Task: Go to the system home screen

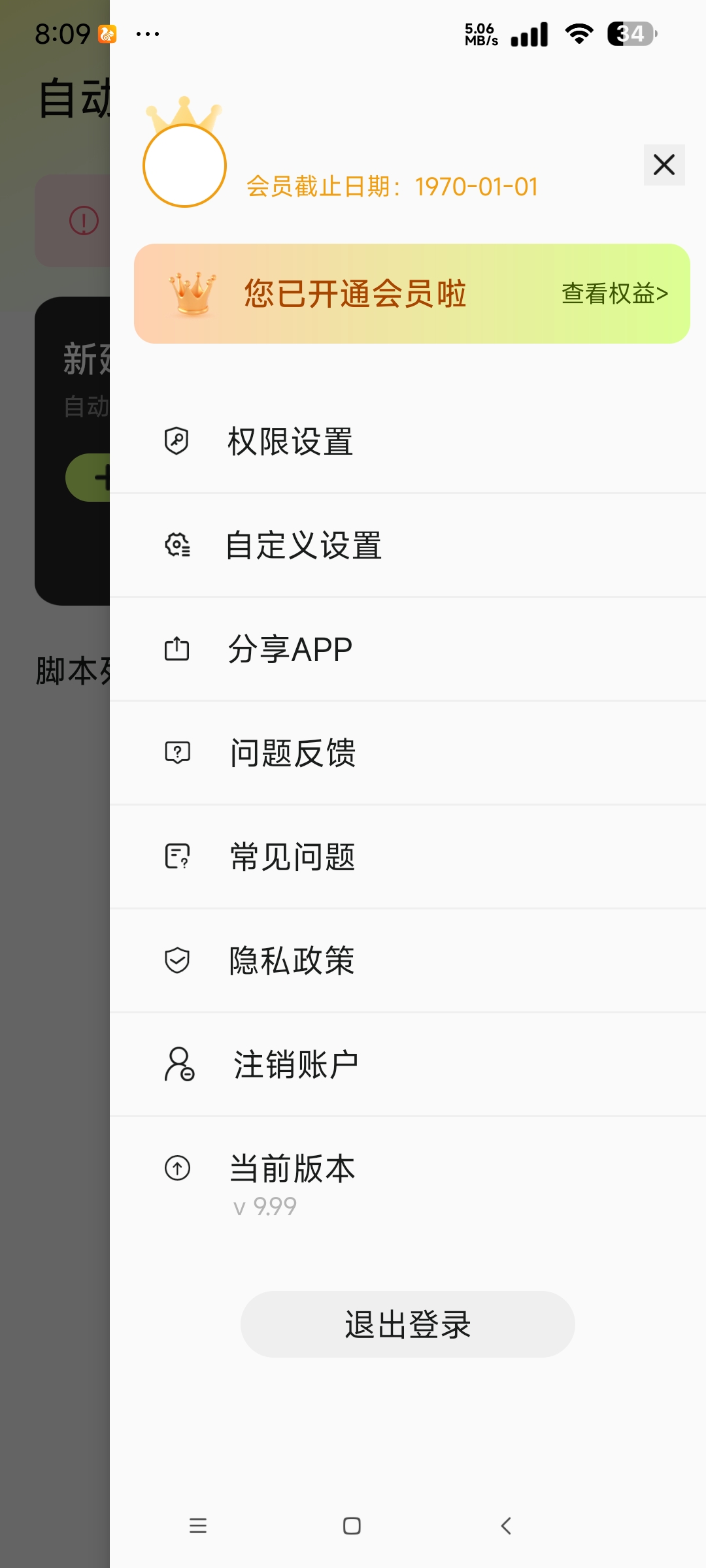Action: (352, 1526)
